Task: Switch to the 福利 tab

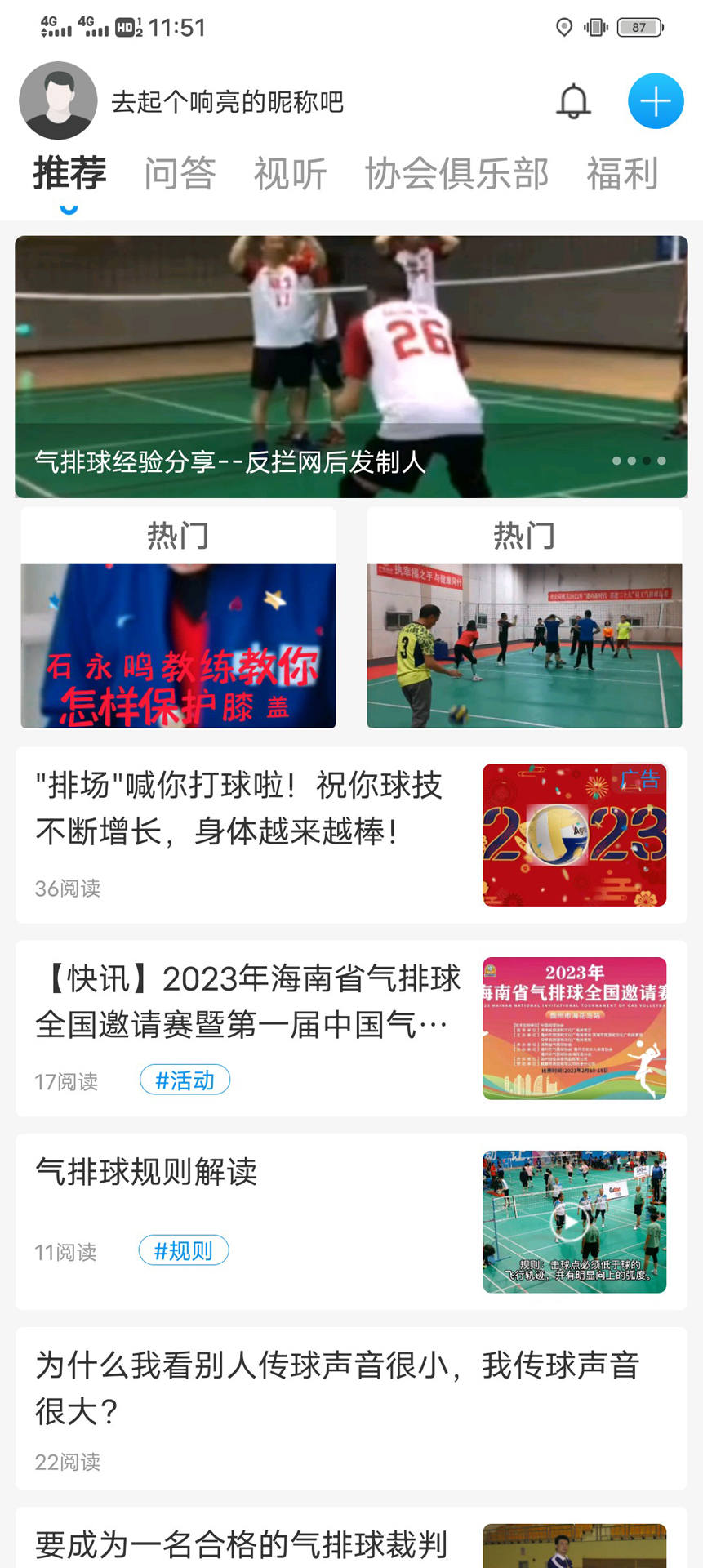Action: point(622,173)
